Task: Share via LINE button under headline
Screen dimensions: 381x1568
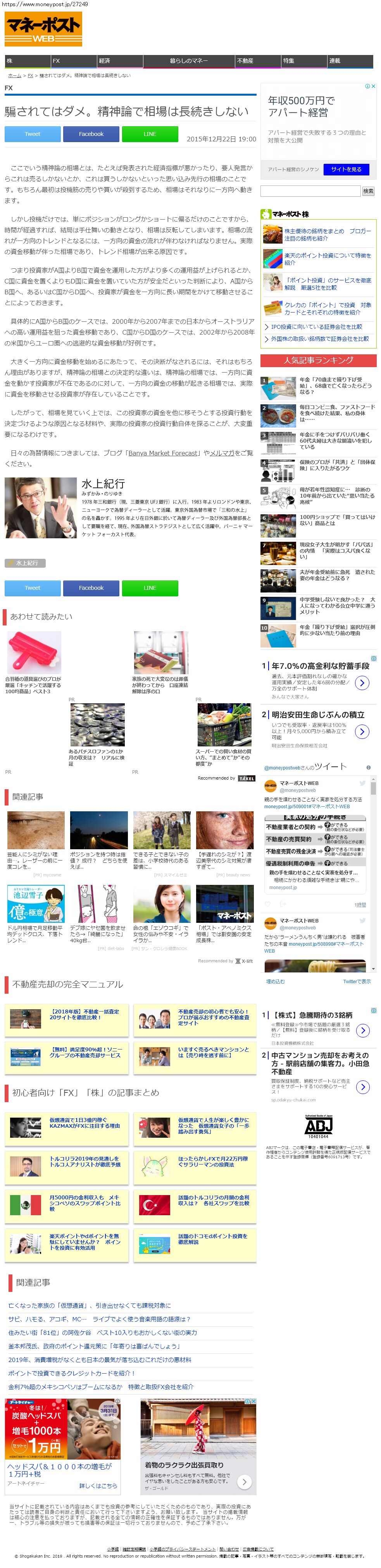Action: click(x=149, y=134)
